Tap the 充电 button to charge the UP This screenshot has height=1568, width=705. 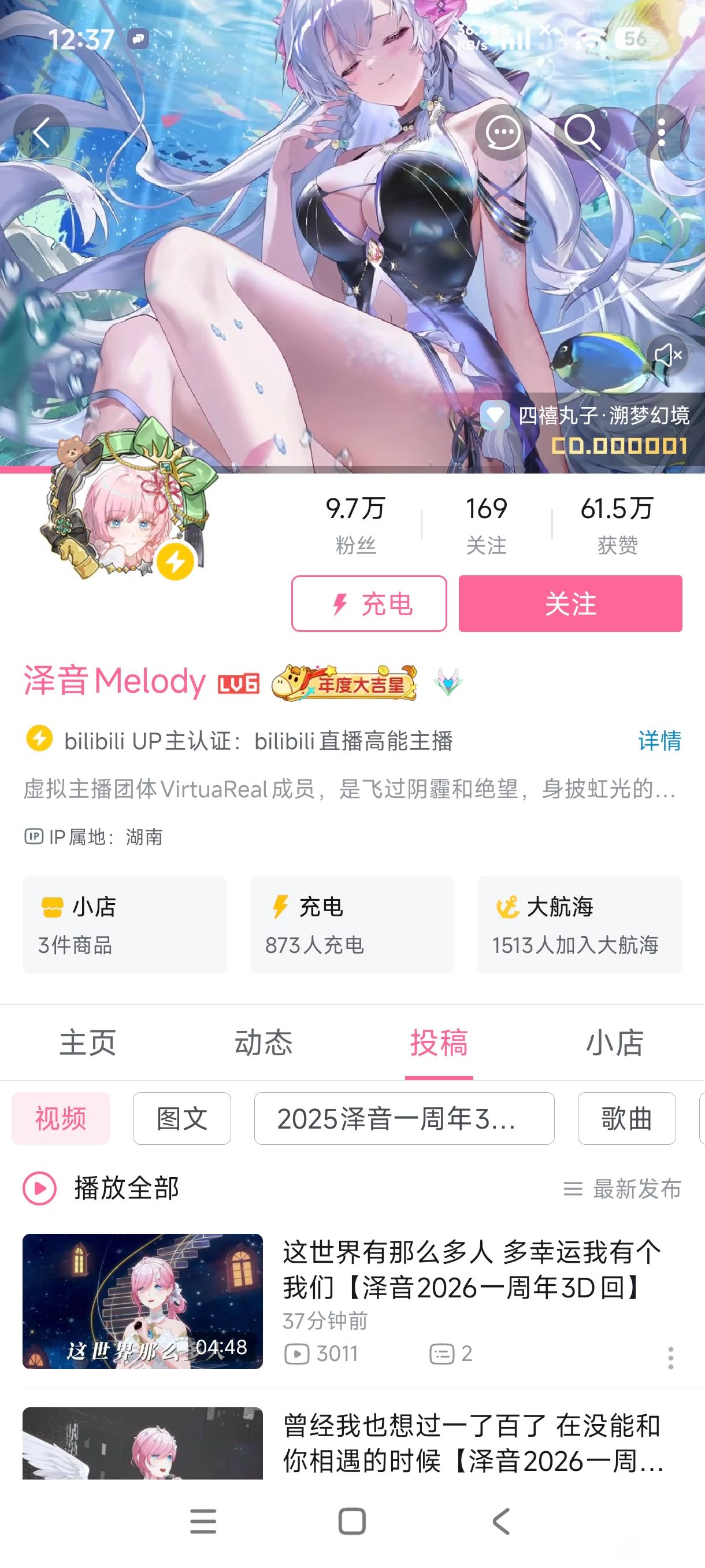(x=369, y=603)
